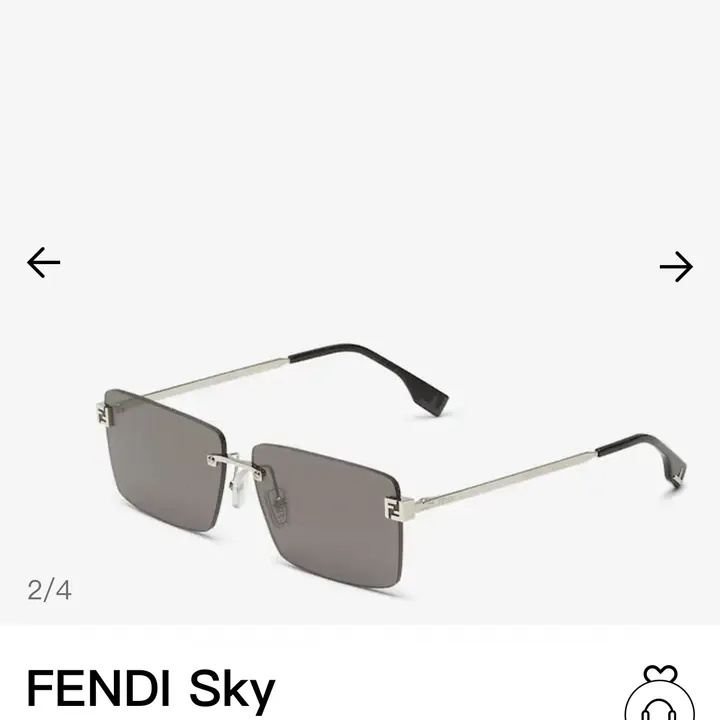
Task: Go to the previous product image
Action: [43, 263]
